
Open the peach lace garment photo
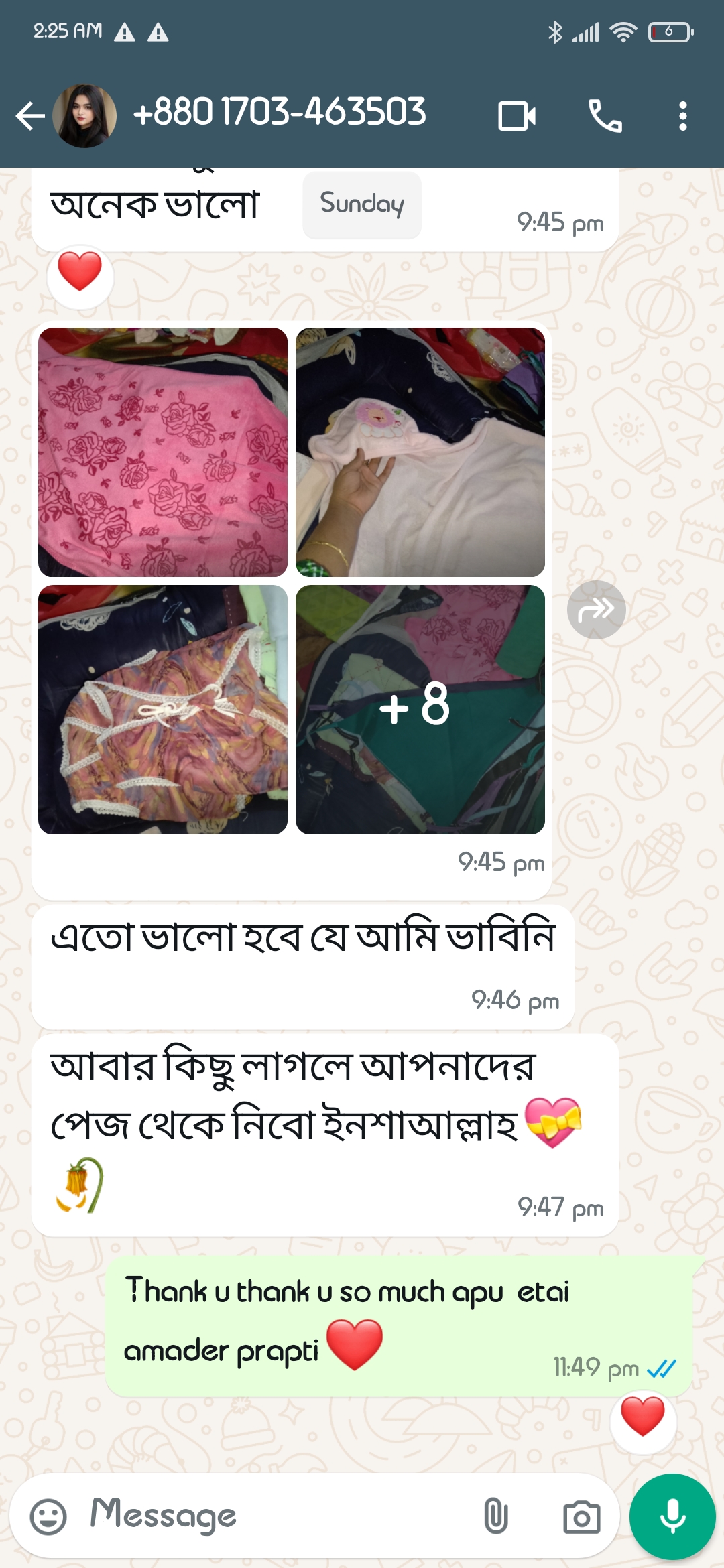click(163, 710)
